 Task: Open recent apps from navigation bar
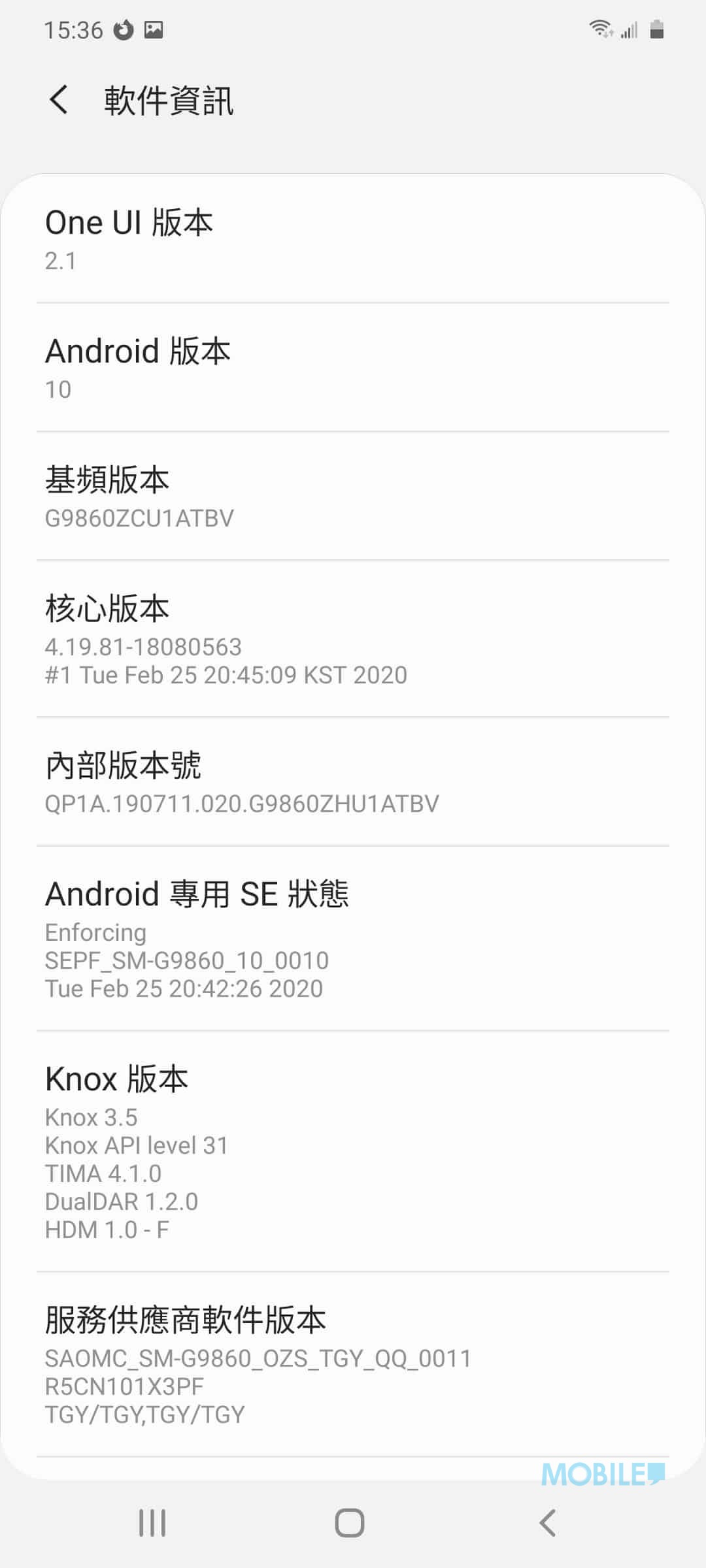(152, 1523)
